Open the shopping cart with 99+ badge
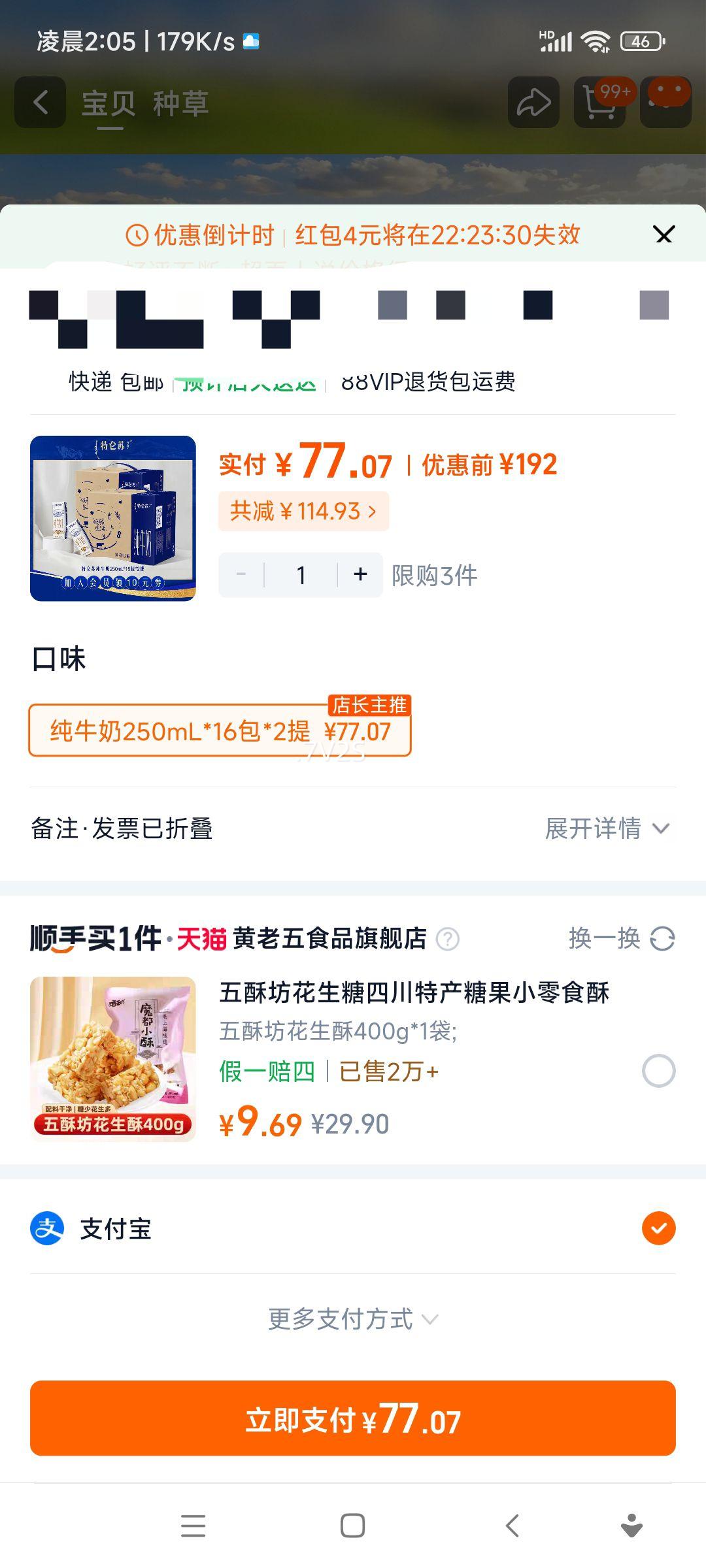The width and height of the screenshot is (706, 1568). tap(599, 103)
